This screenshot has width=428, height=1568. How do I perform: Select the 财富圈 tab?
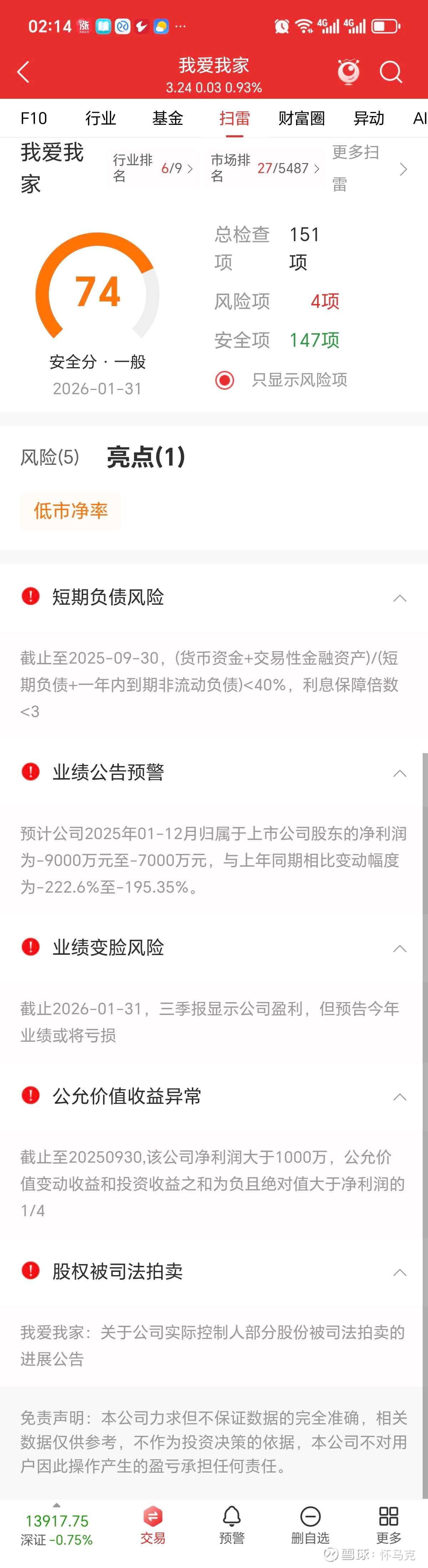pyautogui.click(x=301, y=118)
